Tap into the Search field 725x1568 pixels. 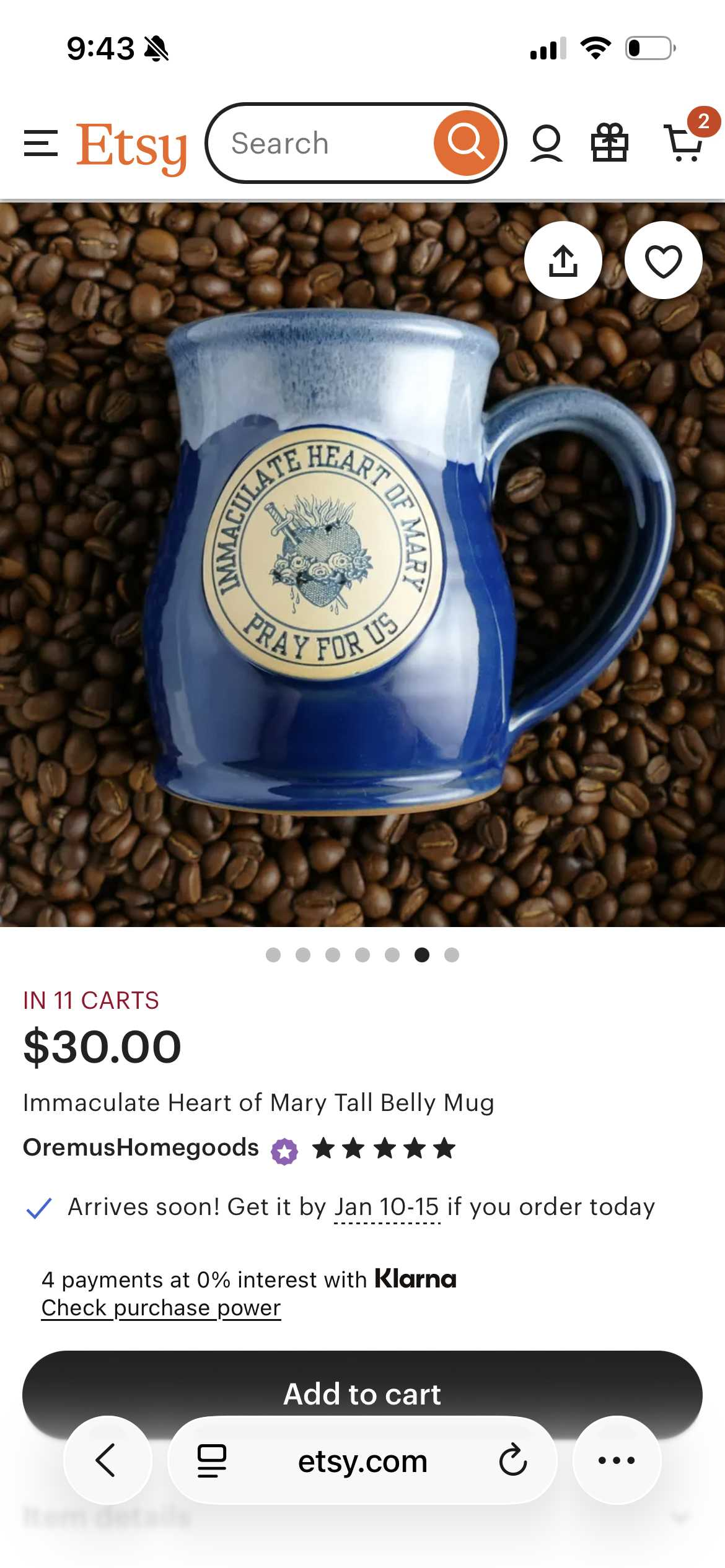322,143
